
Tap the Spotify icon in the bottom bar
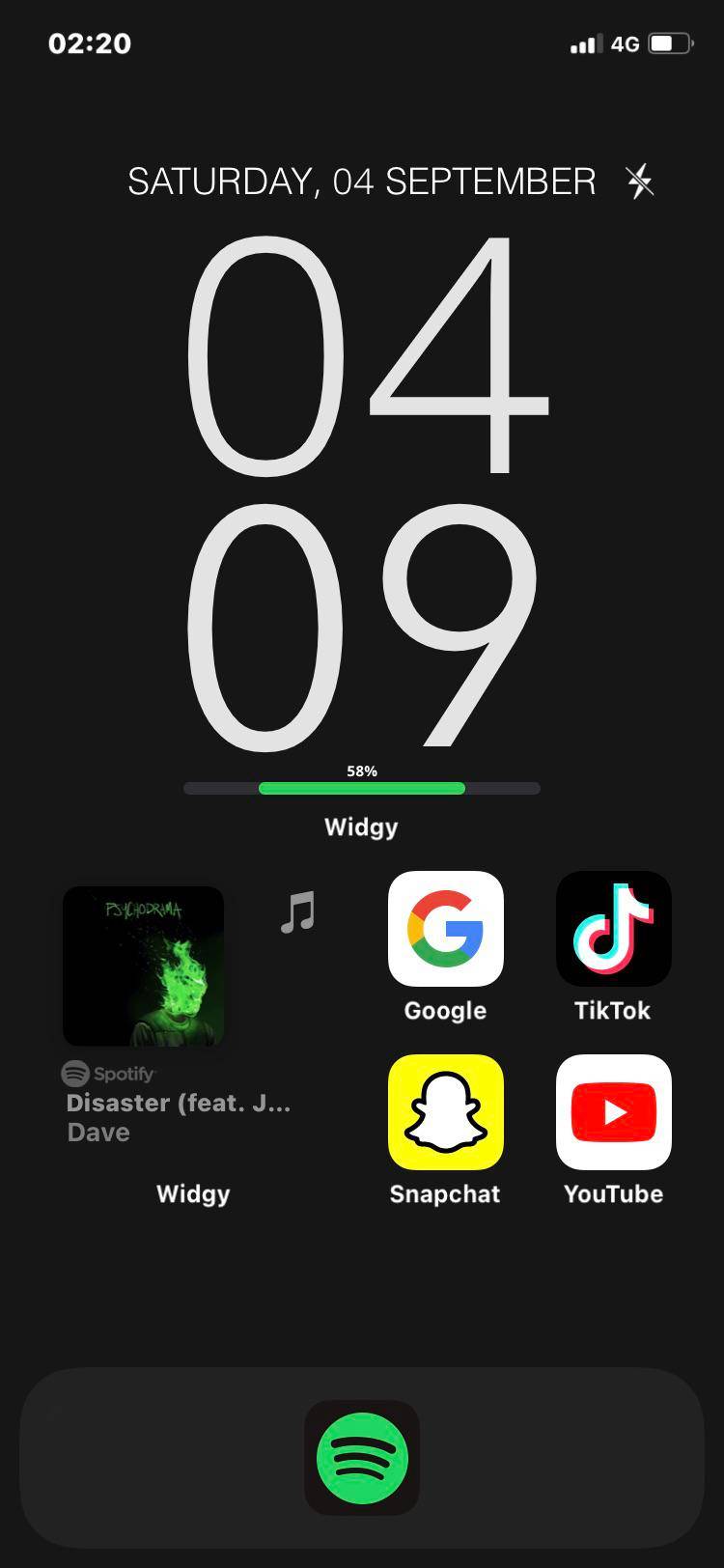(362, 1458)
